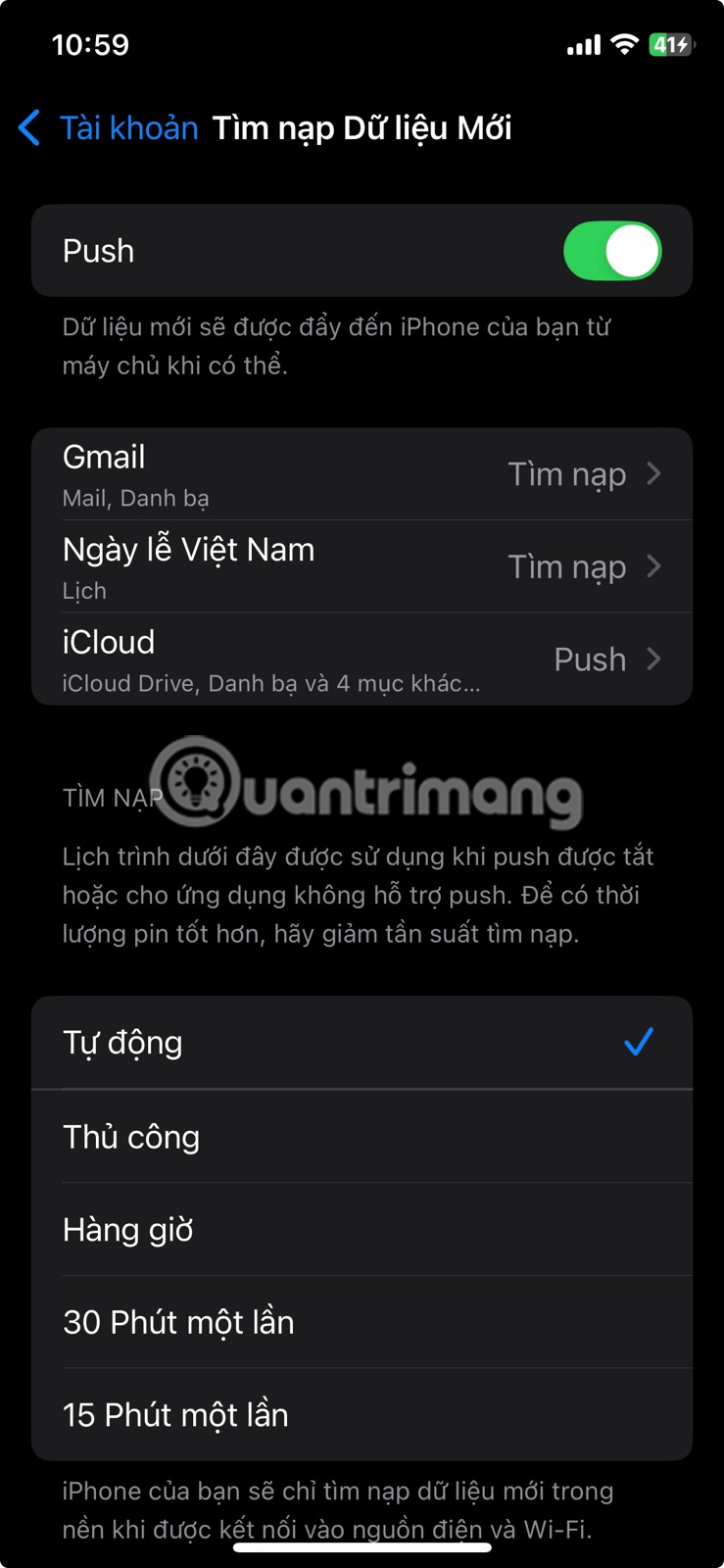
Task: Turn off the Push switch
Action: coord(612,251)
